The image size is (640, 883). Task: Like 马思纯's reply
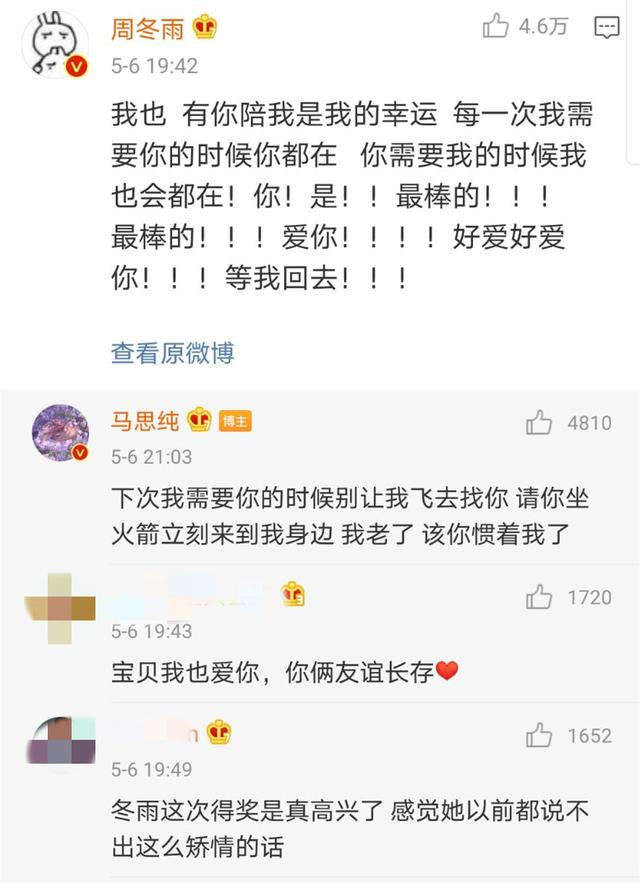click(540, 423)
